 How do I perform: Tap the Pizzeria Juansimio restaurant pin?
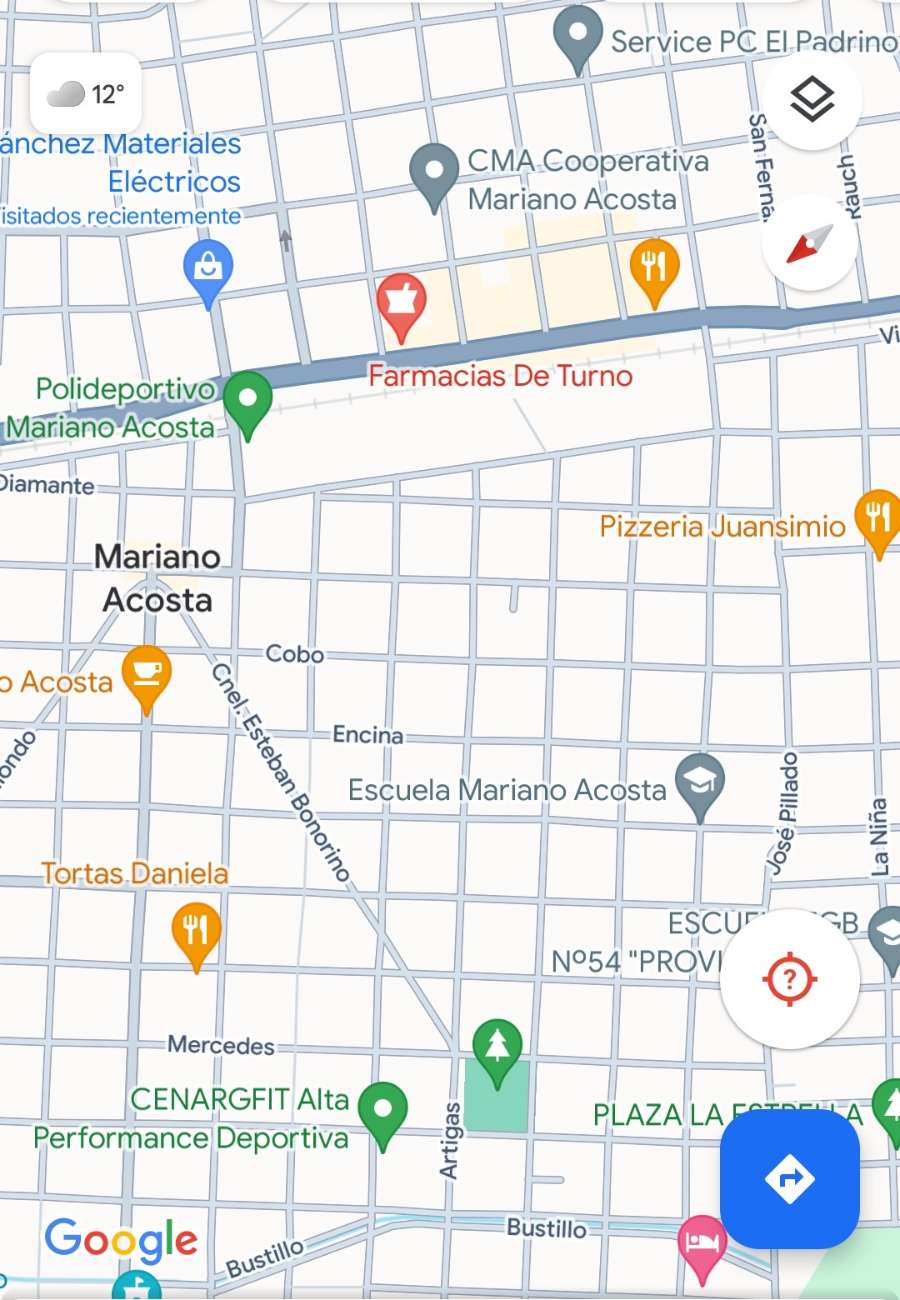879,516
